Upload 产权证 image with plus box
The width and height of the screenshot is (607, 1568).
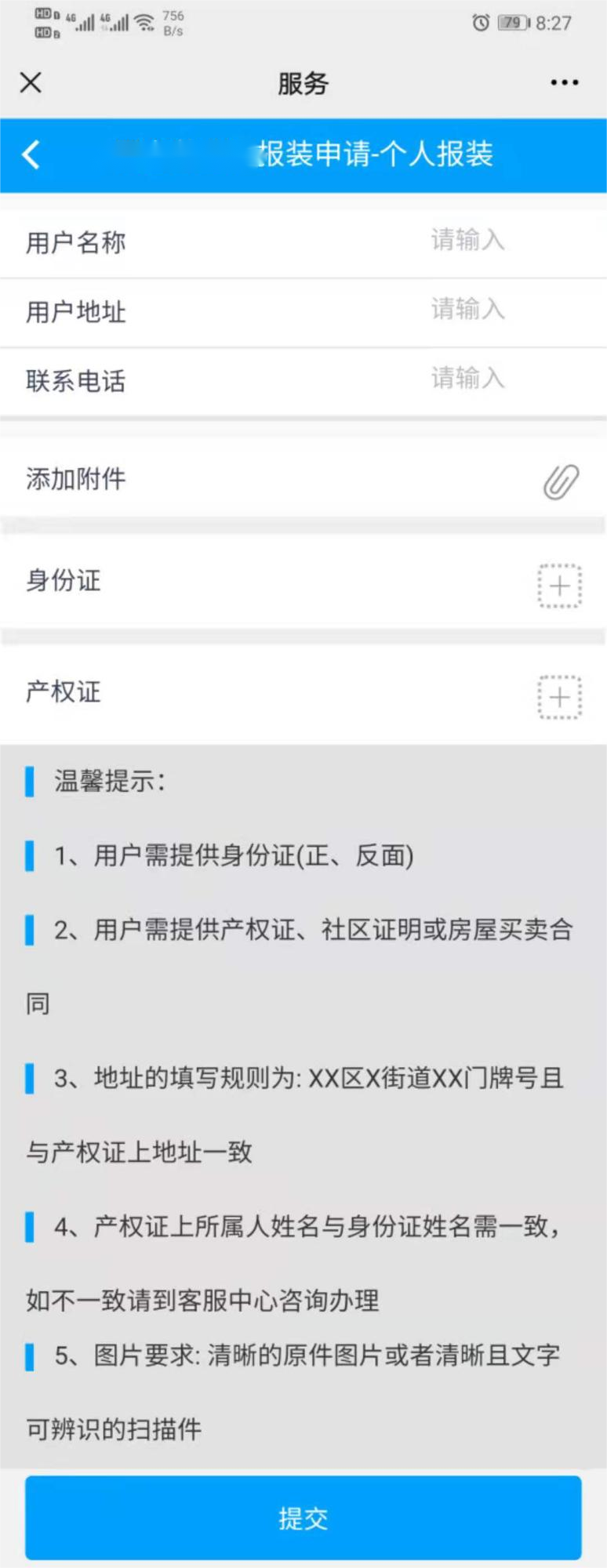[x=559, y=697]
